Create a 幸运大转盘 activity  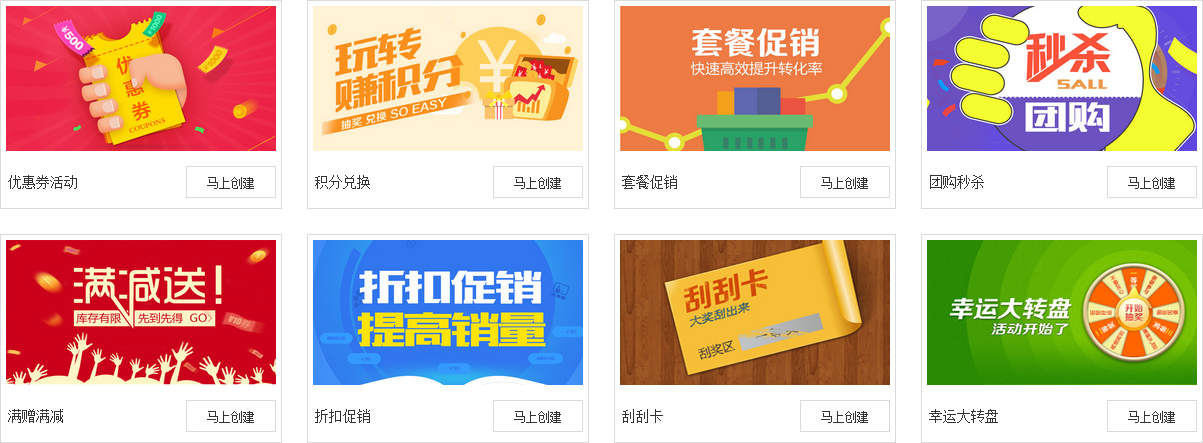point(1152,416)
